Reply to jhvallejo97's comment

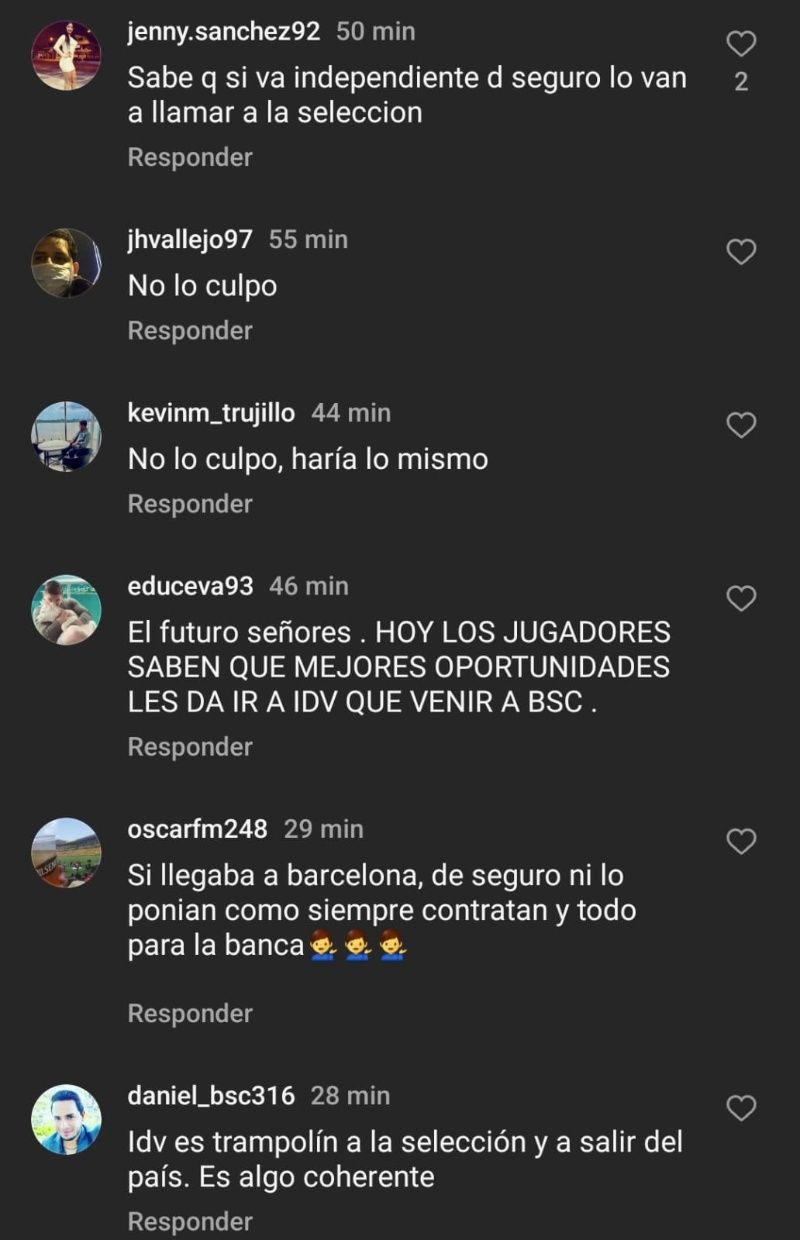pyautogui.click(x=190, y=330)
